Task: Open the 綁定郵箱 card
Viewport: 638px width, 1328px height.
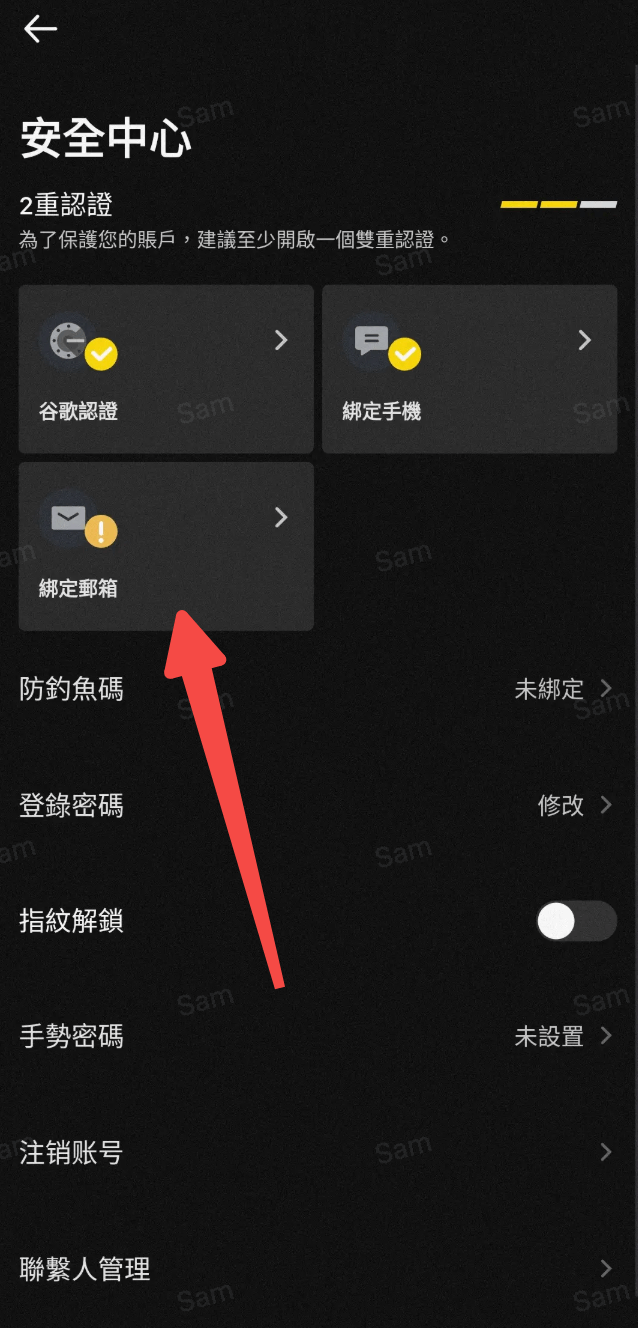Action: coord(166,546)
